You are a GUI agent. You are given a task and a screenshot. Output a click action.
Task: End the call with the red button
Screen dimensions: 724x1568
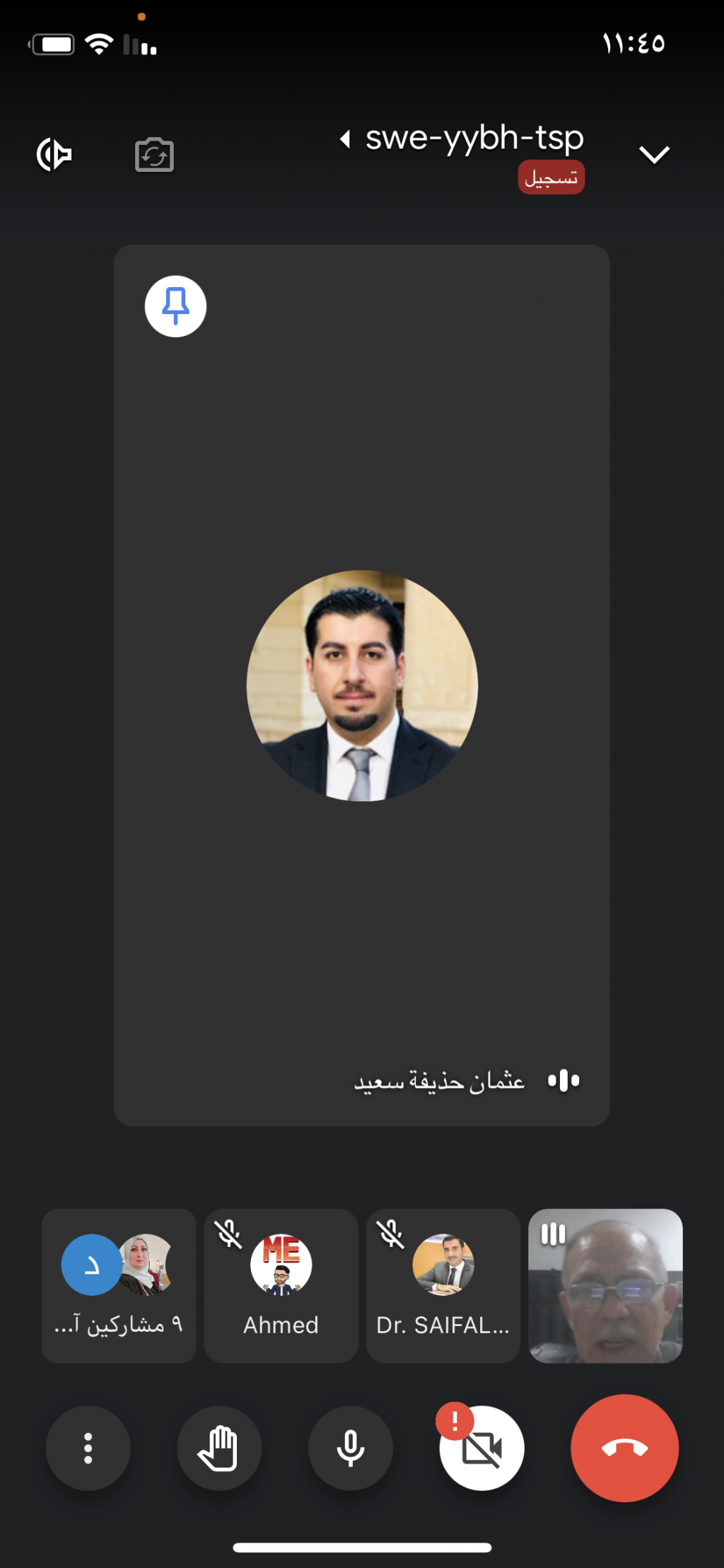click(x=624, y=1448)
